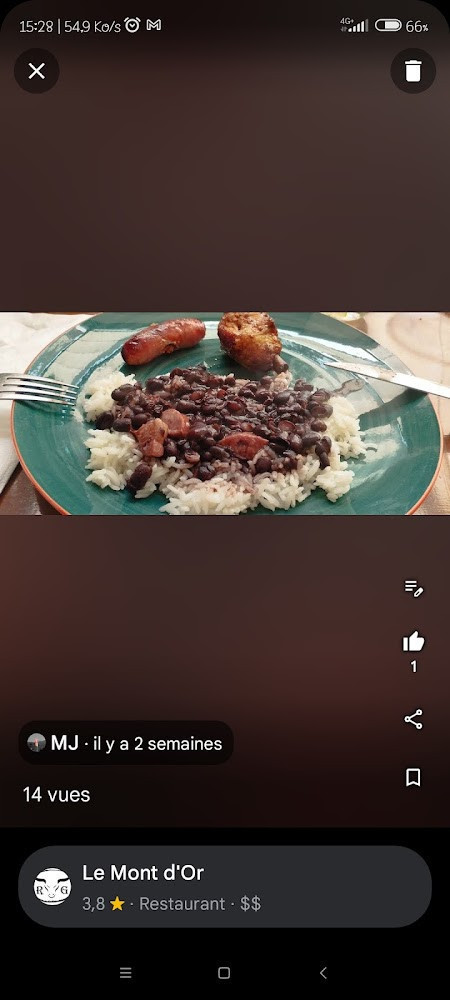This screenshot has width=450, height=1000.
Task: Open the Le Mont d'Or restaurant card
Action: (x=225, y=886)
